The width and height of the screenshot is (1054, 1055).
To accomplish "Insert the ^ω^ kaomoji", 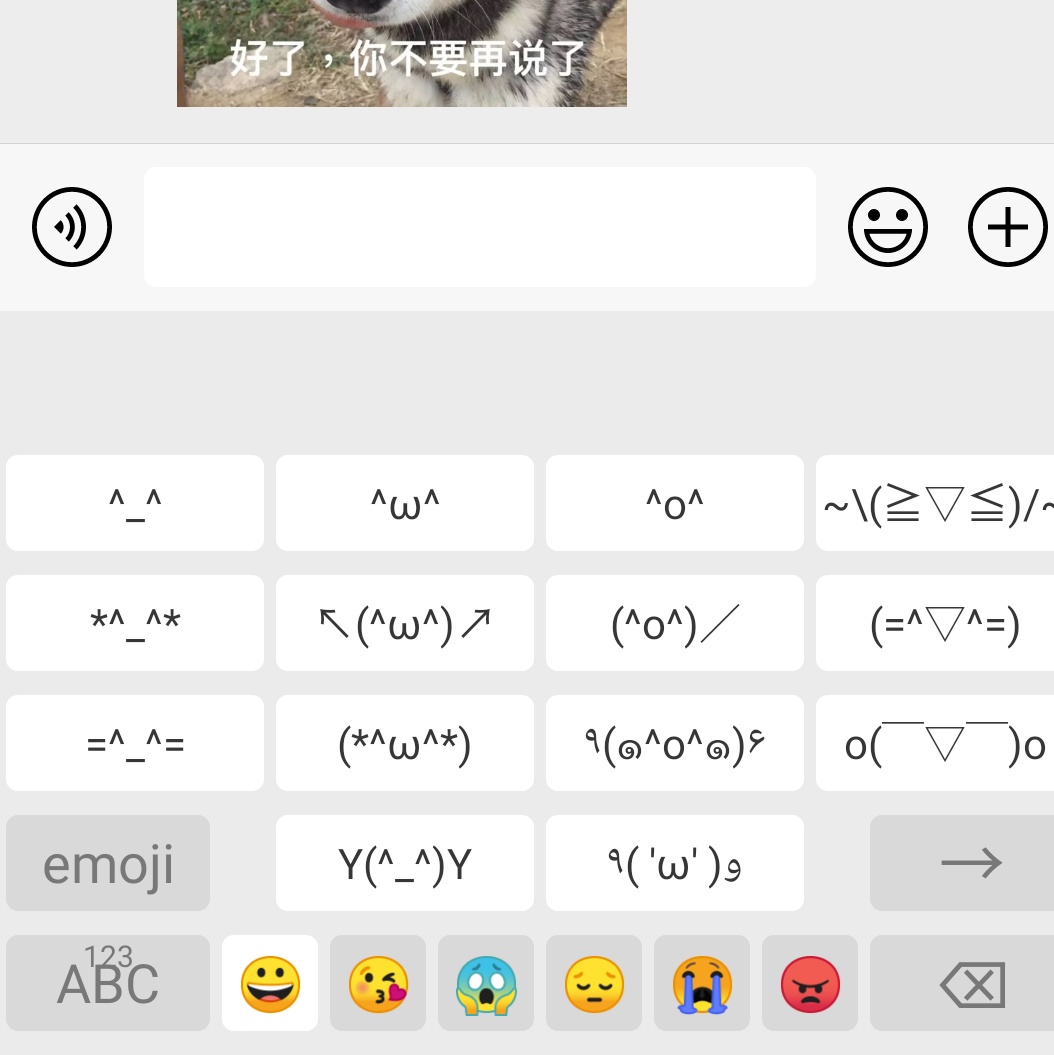I will (x=405, y=503).
